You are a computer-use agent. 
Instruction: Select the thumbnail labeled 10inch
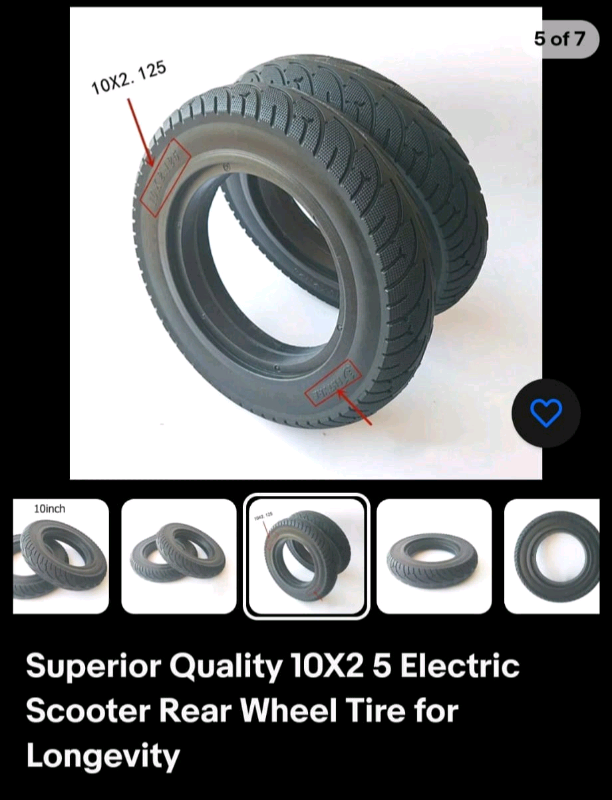click(60, 556)
